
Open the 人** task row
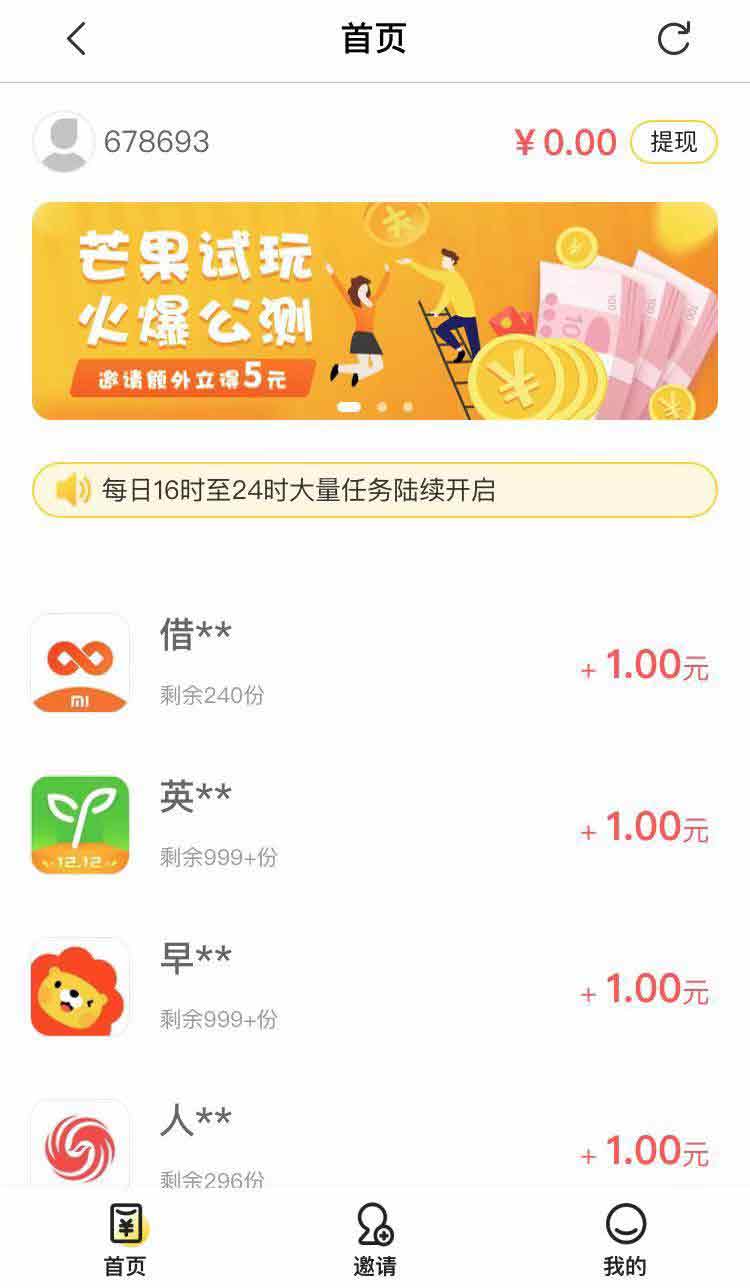[x=375, y=1143]
